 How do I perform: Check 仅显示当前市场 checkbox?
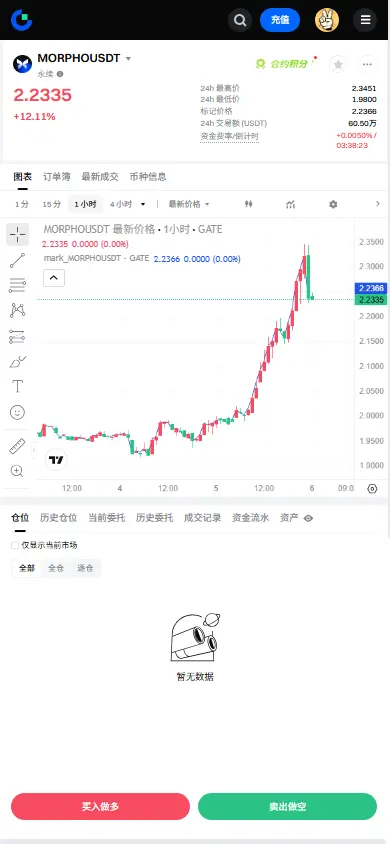[15, 545]
